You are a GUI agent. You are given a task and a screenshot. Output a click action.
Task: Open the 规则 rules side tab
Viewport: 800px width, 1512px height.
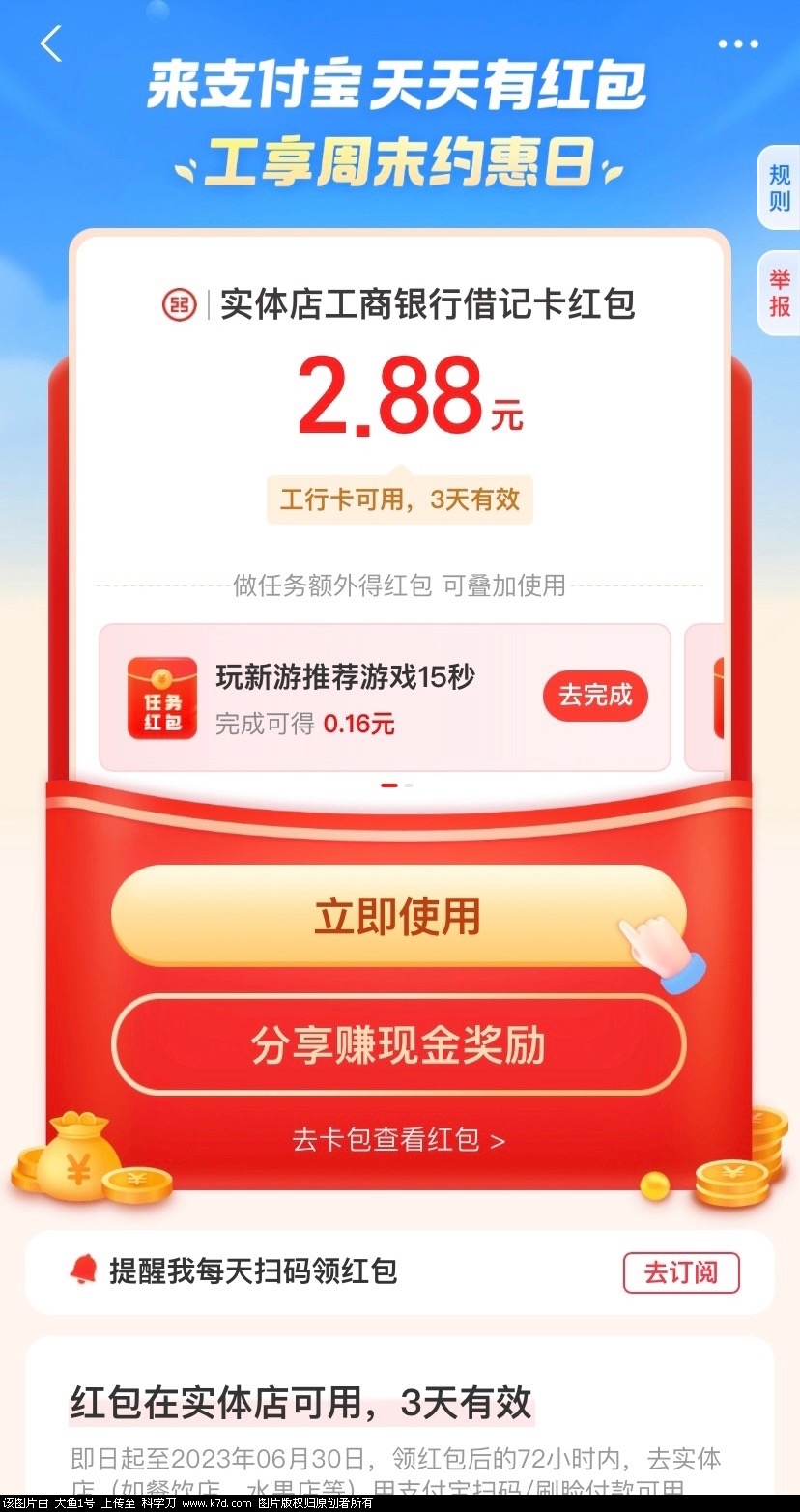coord(779,188)
